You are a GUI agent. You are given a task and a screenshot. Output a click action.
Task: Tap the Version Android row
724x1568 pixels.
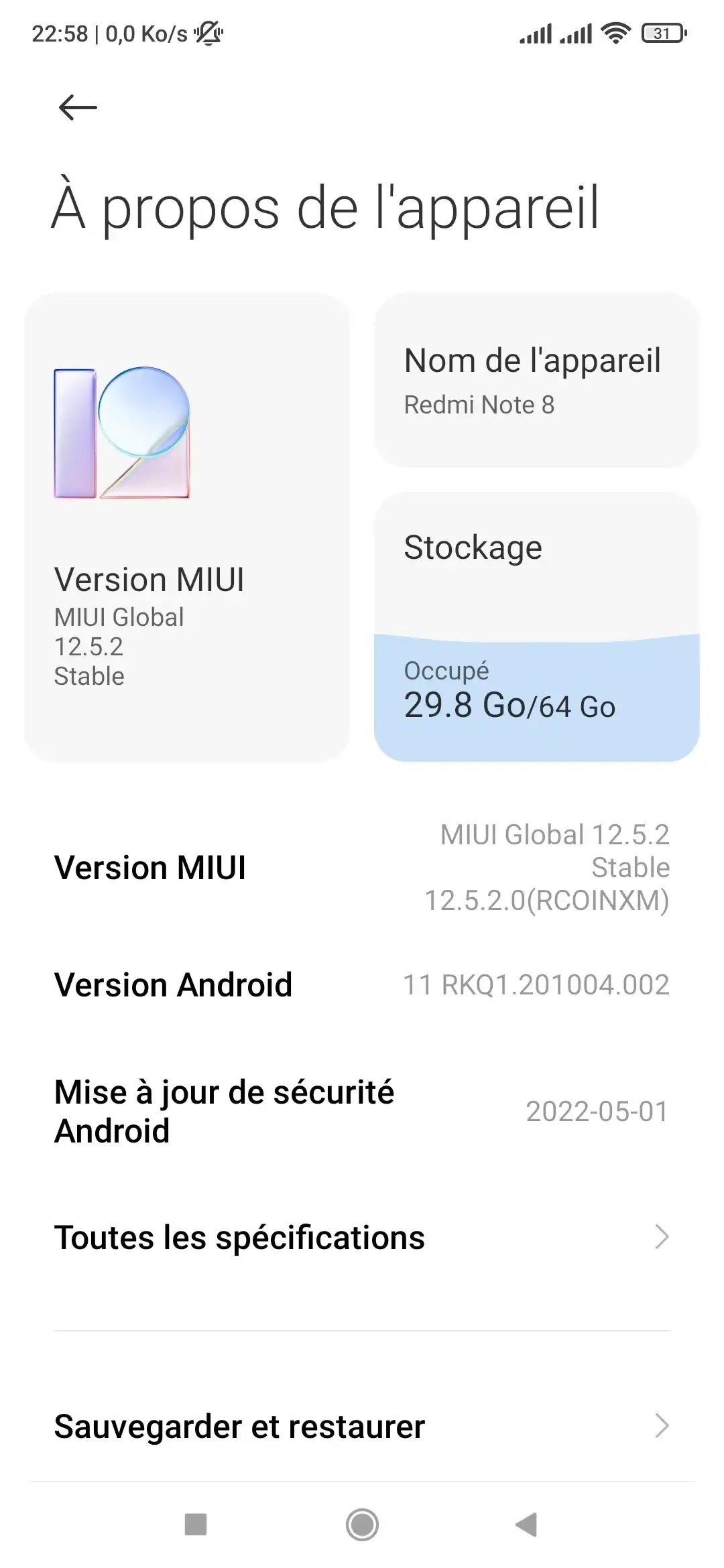[362, 985]
